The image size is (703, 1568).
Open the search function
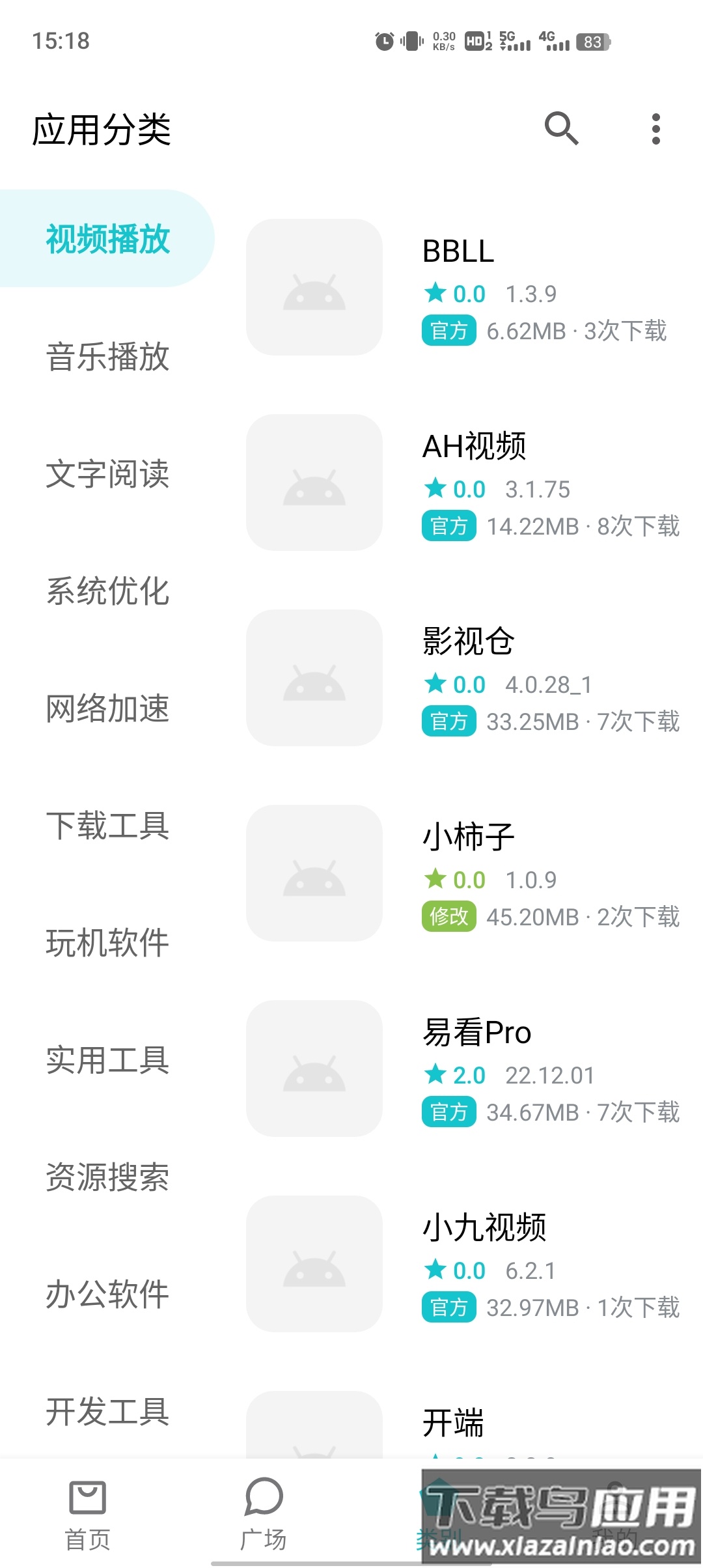(x=562, y=128)
